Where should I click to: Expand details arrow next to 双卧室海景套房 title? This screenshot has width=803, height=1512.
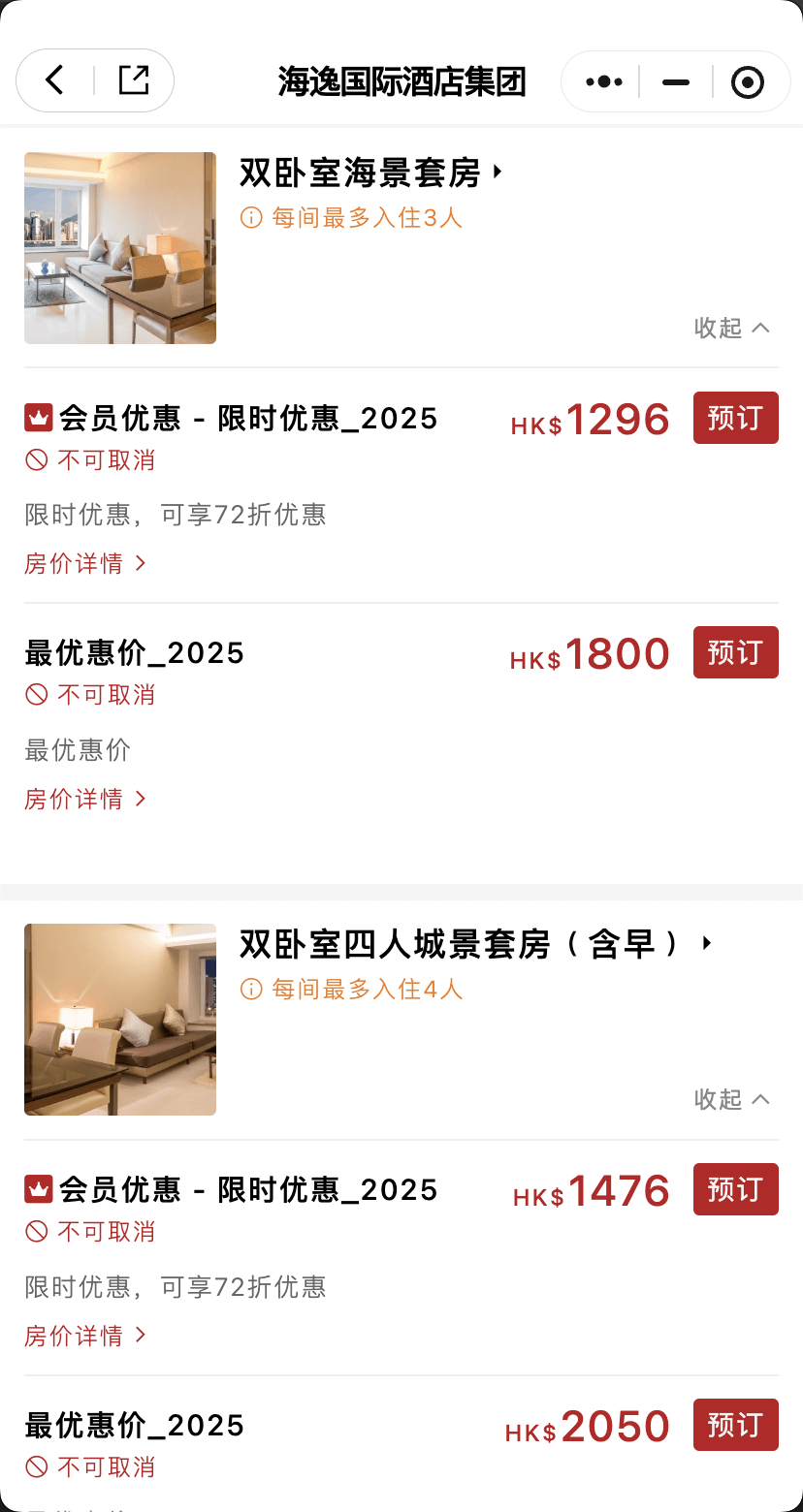pos(497,172)
